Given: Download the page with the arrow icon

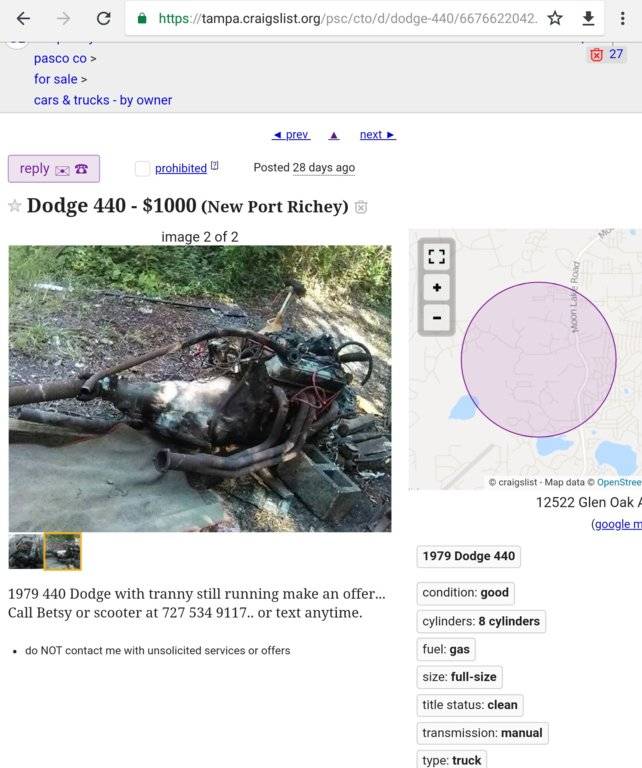Looking at the screenshot, I should coord(589,18).
